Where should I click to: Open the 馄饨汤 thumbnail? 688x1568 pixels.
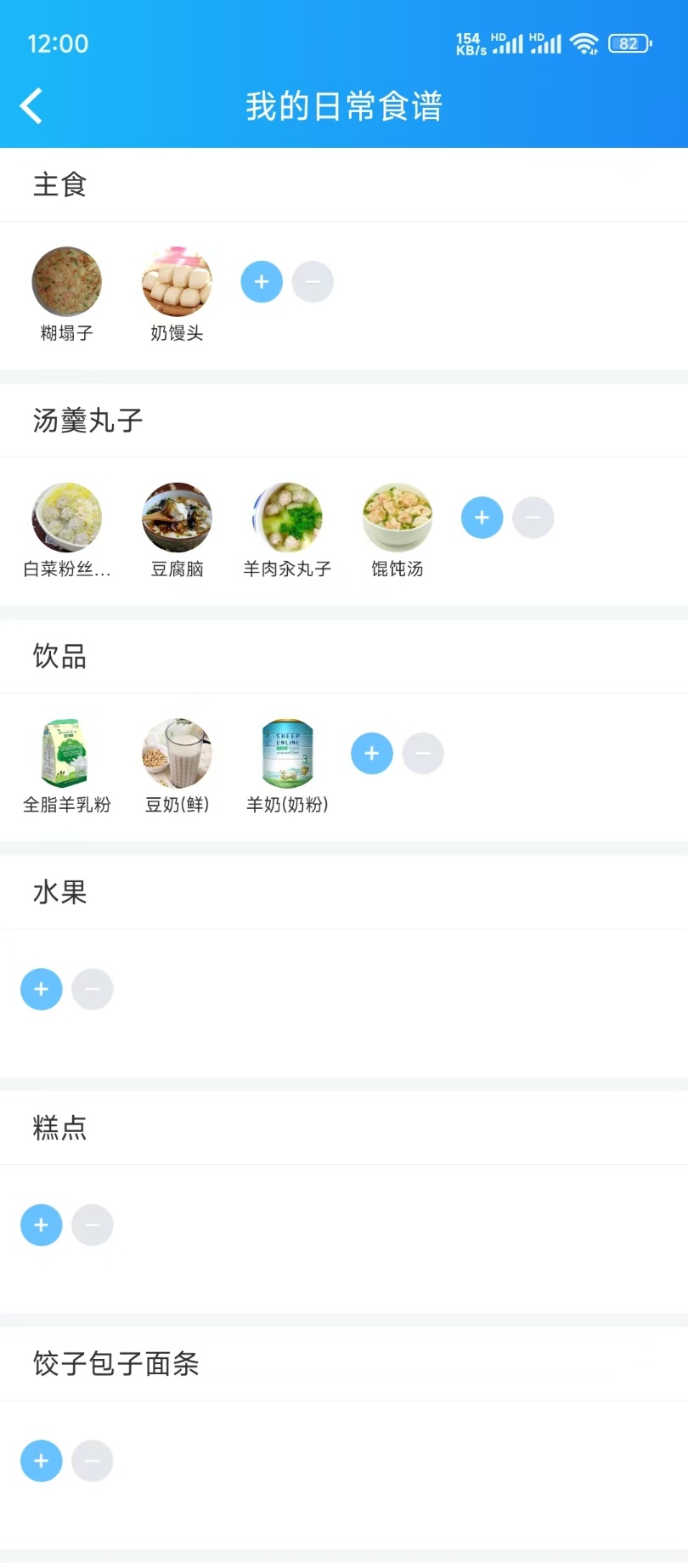coord(397,518)
